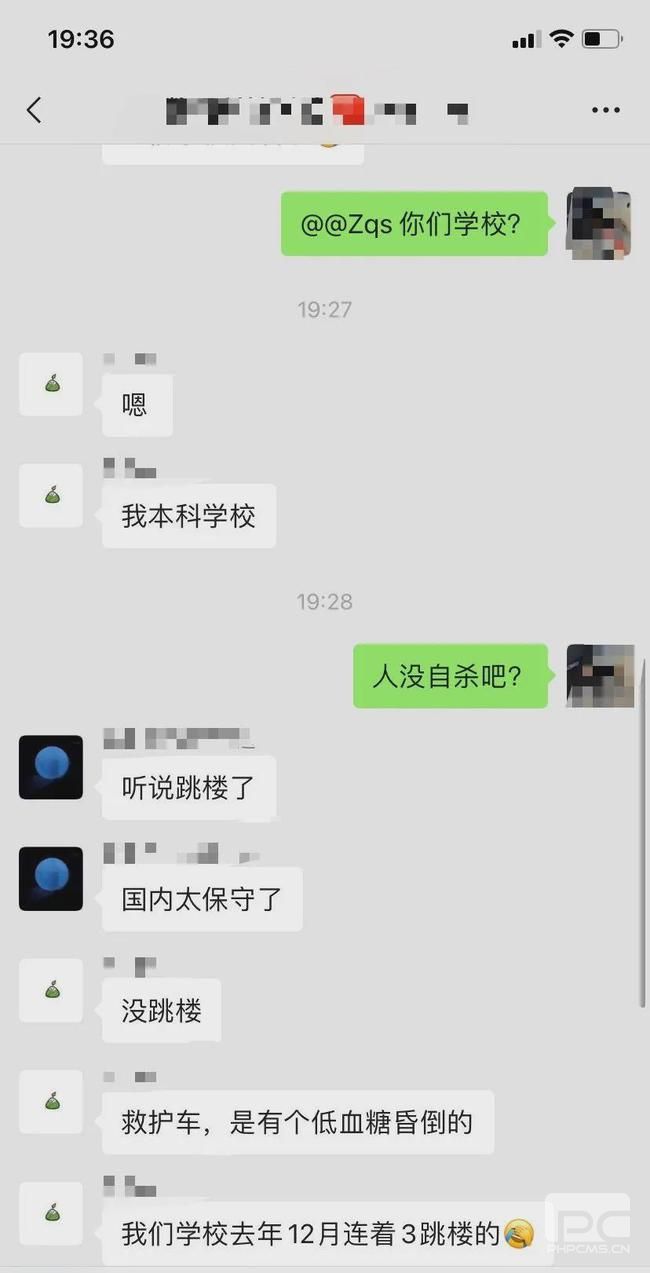The height and width of the screenshot is (1273, 650).
Task: Tap avatar beside "我们学校去年12月连着3跳楼的"
Action: 51,1213
